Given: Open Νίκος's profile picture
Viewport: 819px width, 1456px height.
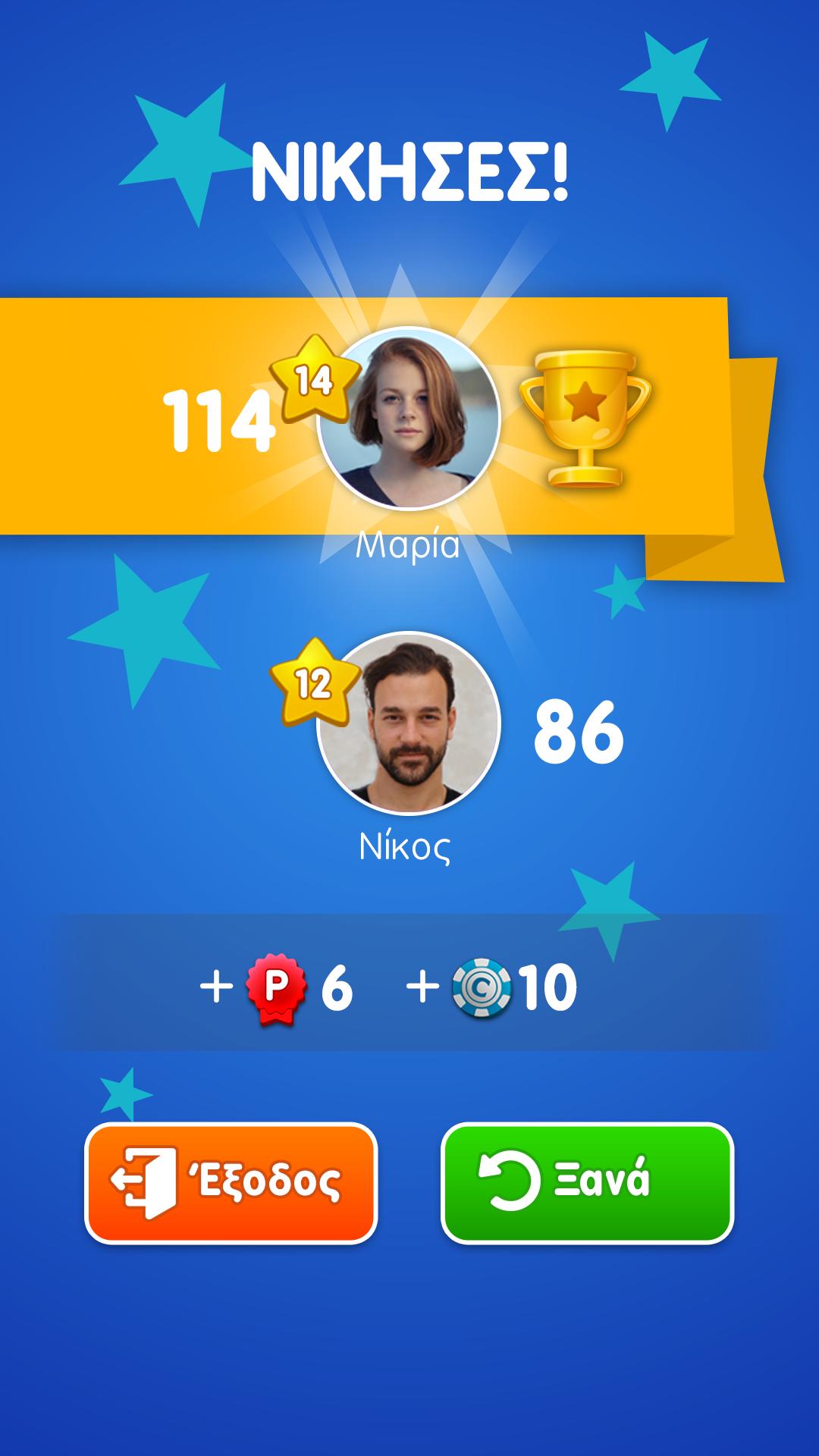Looking at the screenshot, I should pyautogui.click(x=409, y=723).
